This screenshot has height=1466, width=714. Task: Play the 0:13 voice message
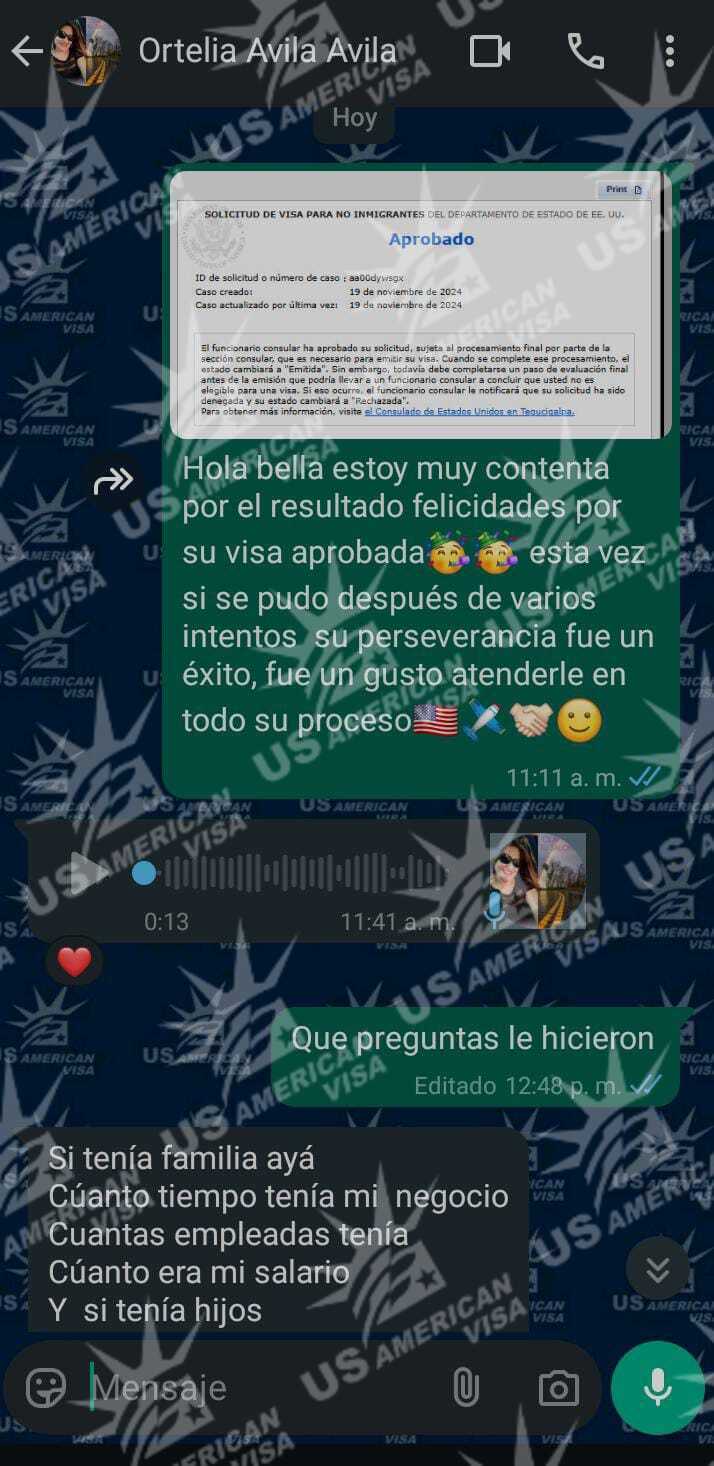click(87, 873)
